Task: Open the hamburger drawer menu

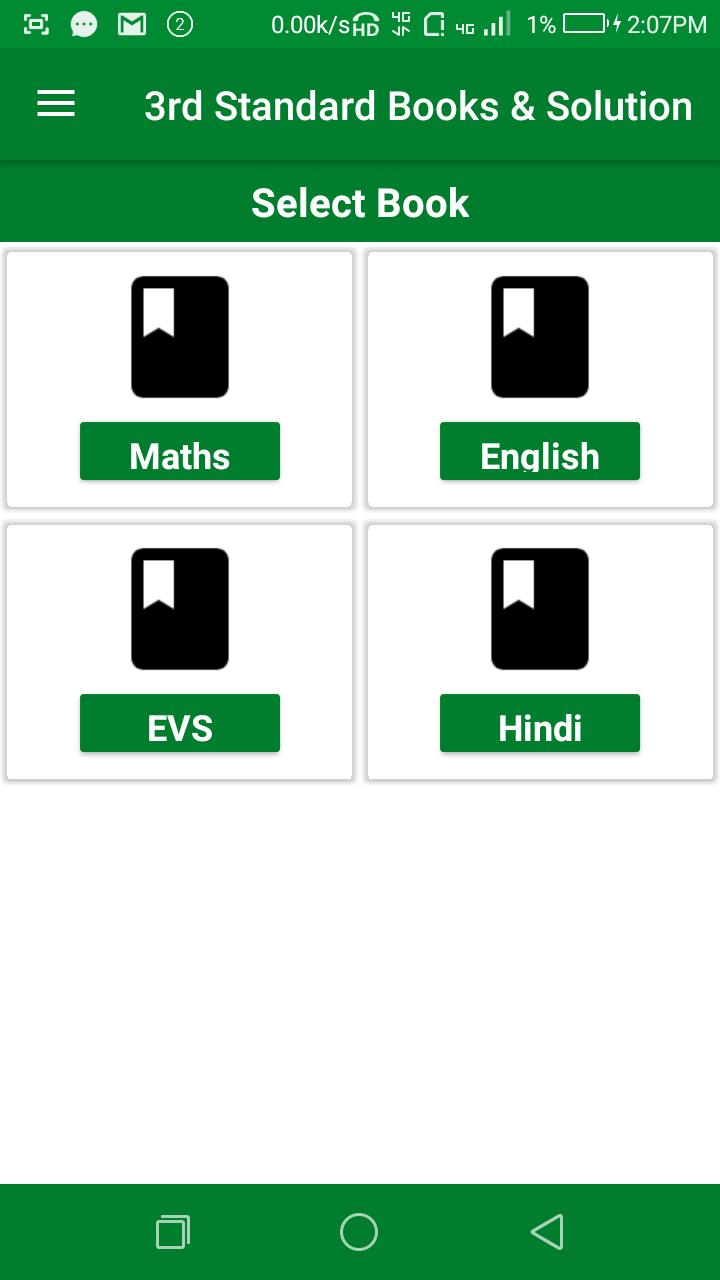Action: (56, 104)
